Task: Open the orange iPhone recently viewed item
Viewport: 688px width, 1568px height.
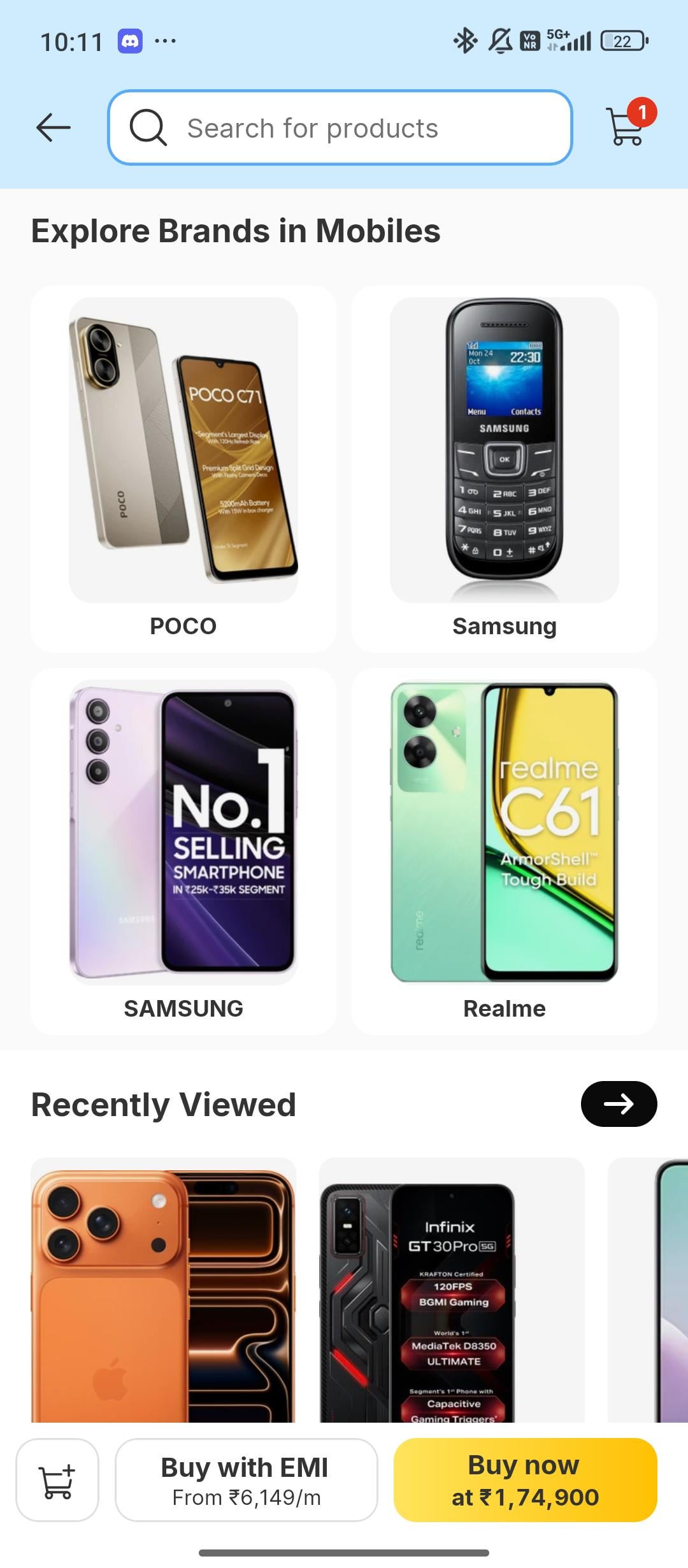Action: pyautogui.click(x=163, y=1294)
